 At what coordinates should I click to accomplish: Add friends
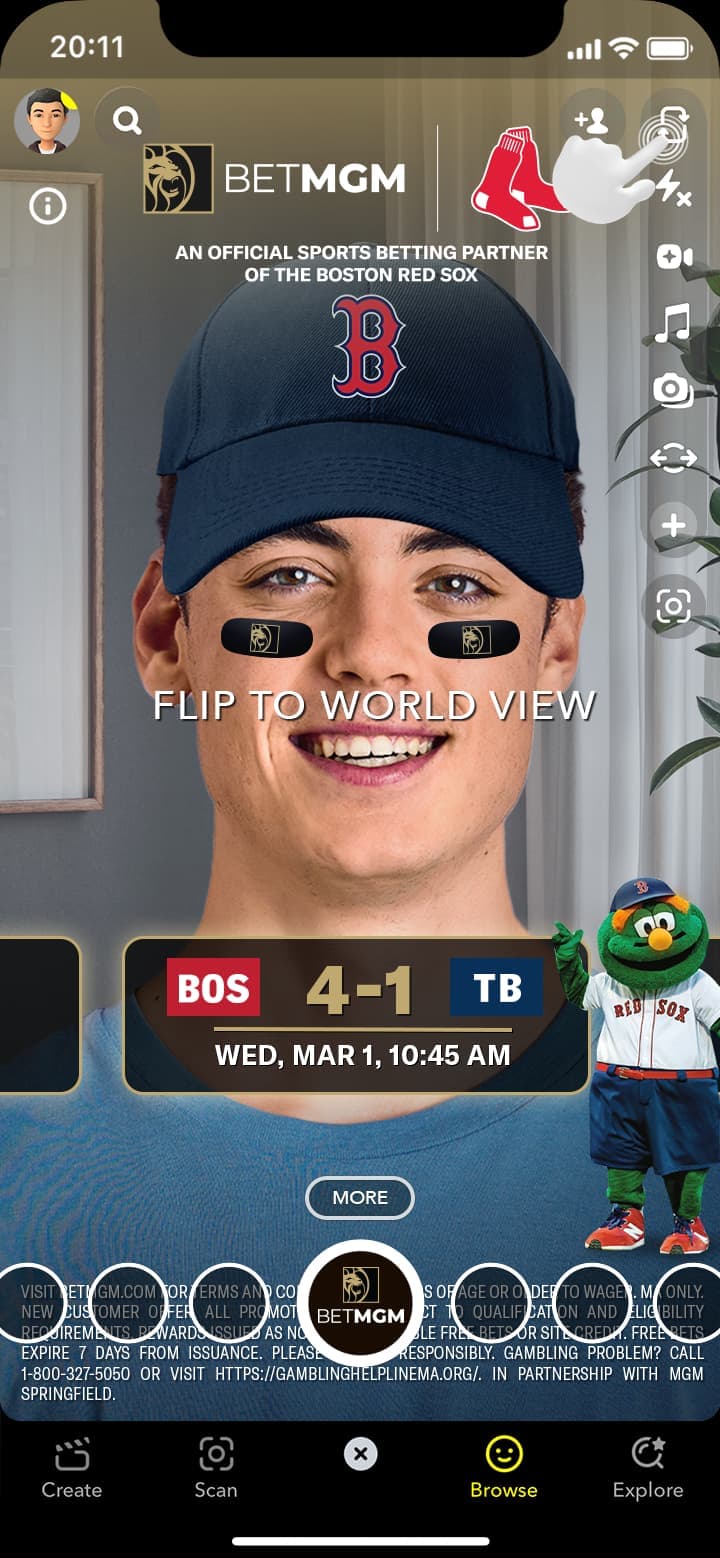[592, 121]
